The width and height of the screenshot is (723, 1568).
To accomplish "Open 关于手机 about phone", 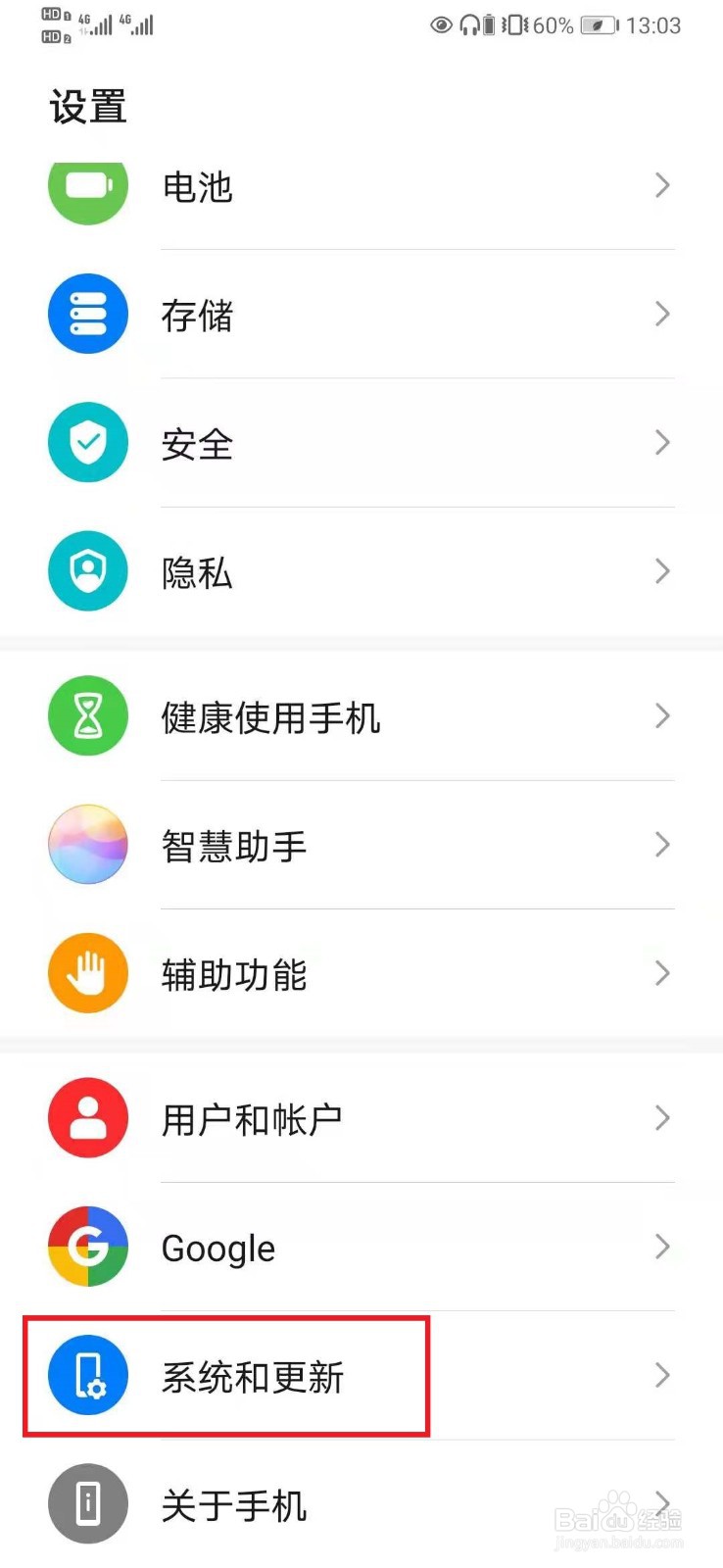I will click(x=361, y=1504).
